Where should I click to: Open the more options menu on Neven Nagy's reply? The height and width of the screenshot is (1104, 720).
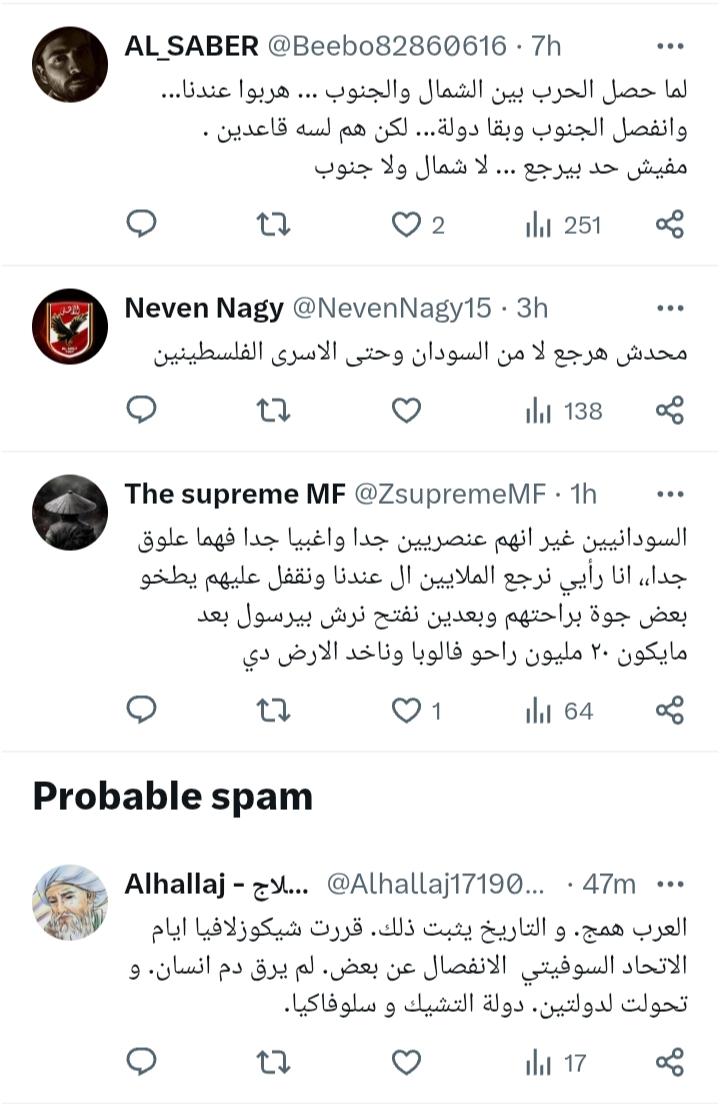[x=669, y=308]
